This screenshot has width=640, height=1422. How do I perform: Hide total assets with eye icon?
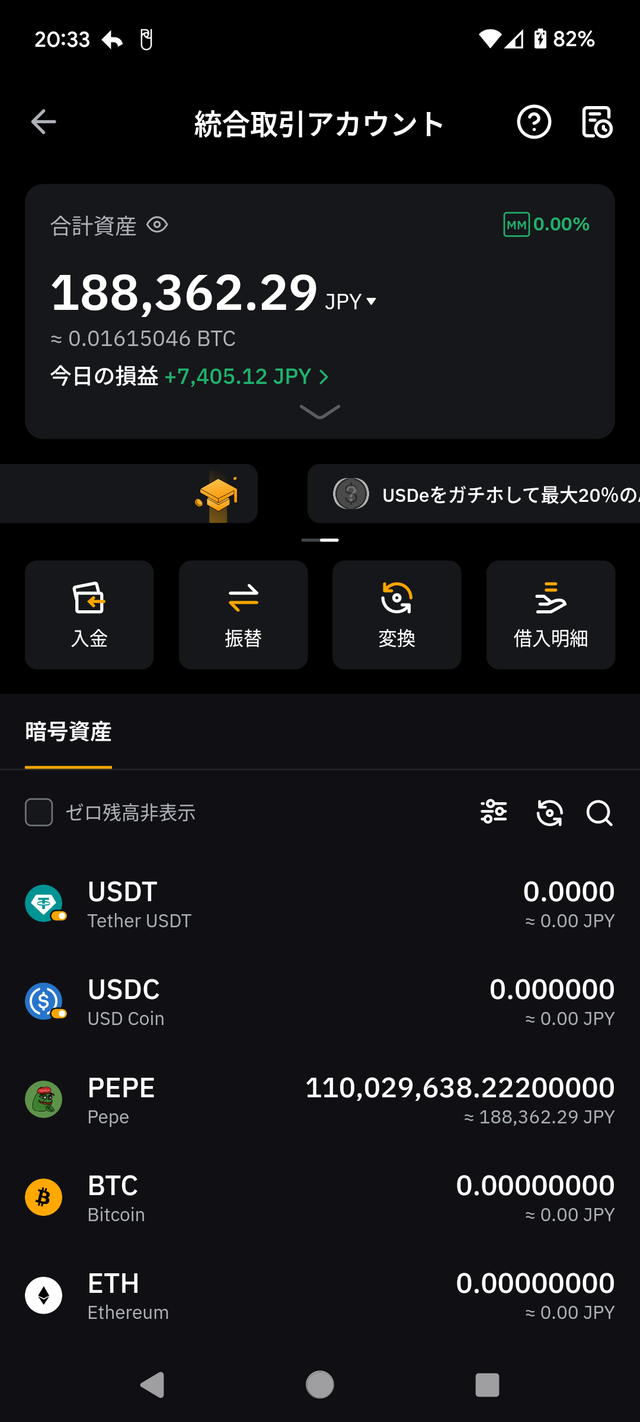click(x=157, y=225)
